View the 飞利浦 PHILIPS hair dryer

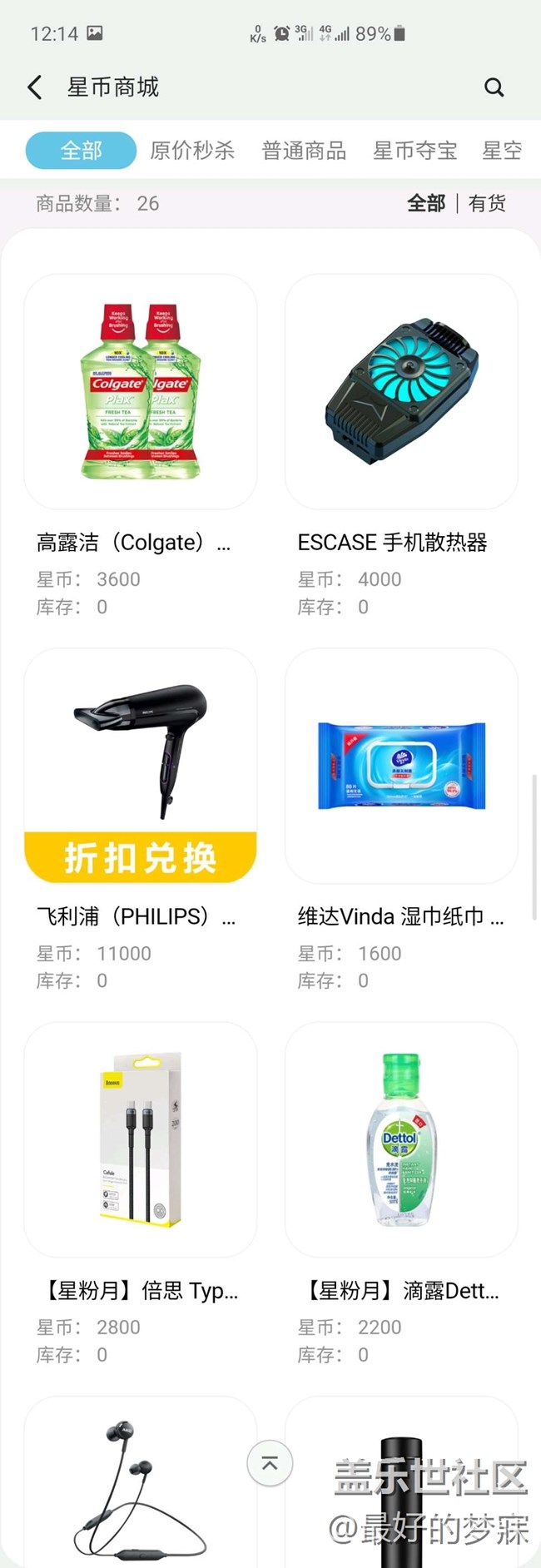point(140,766)
